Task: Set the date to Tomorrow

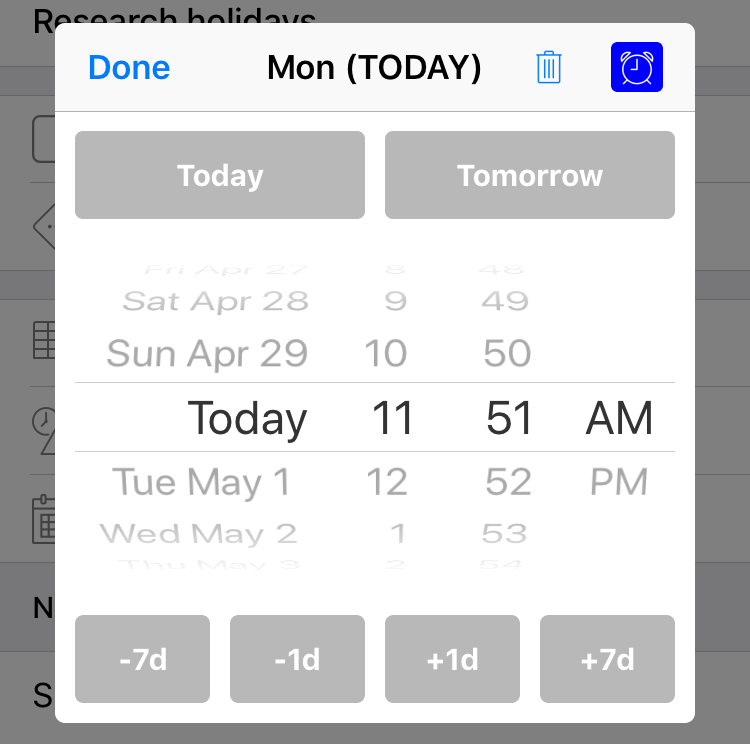Action: click(x=530, y=176)
